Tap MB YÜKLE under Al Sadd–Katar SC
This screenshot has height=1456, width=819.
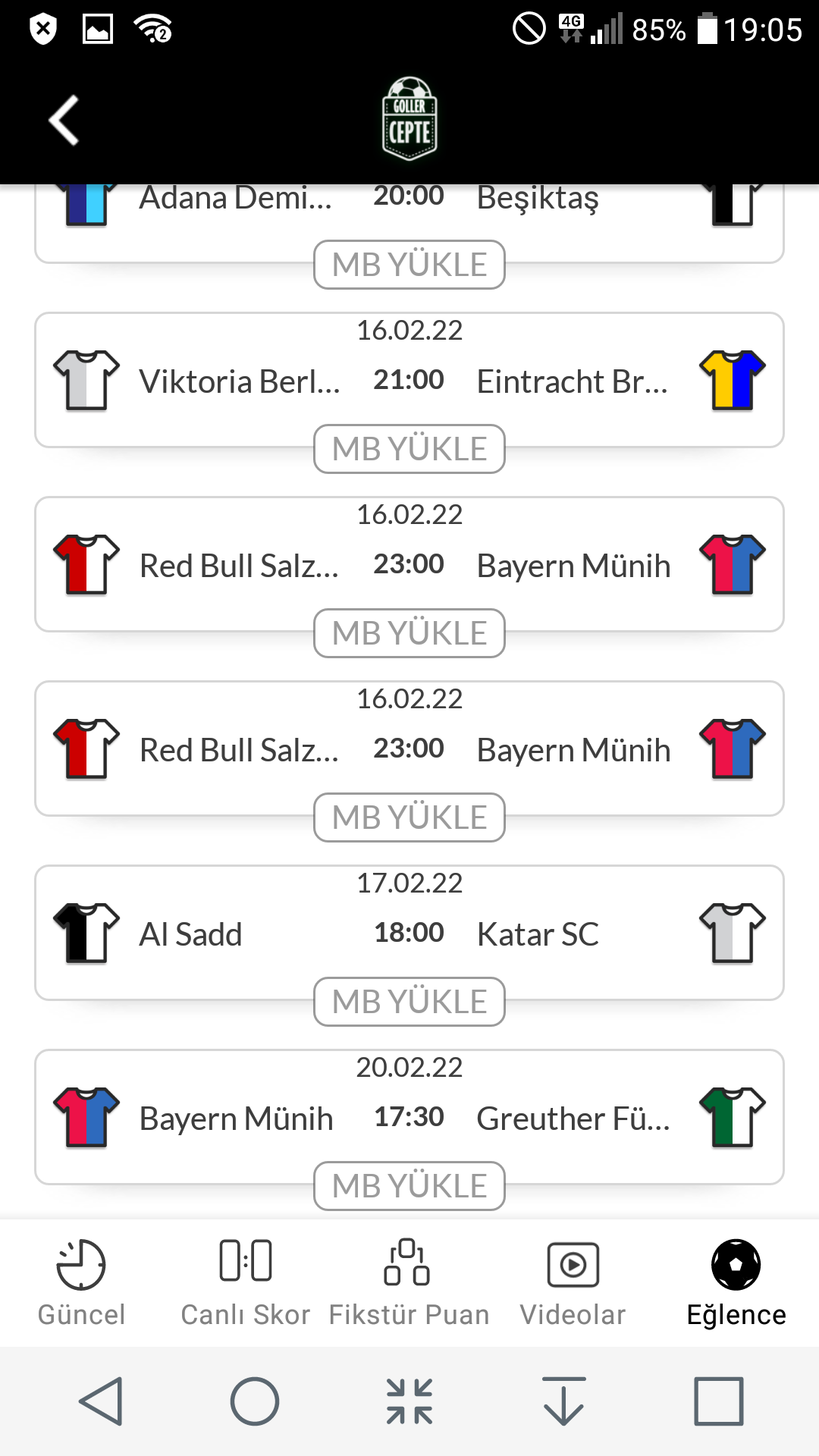click(x=409, y=1002)
